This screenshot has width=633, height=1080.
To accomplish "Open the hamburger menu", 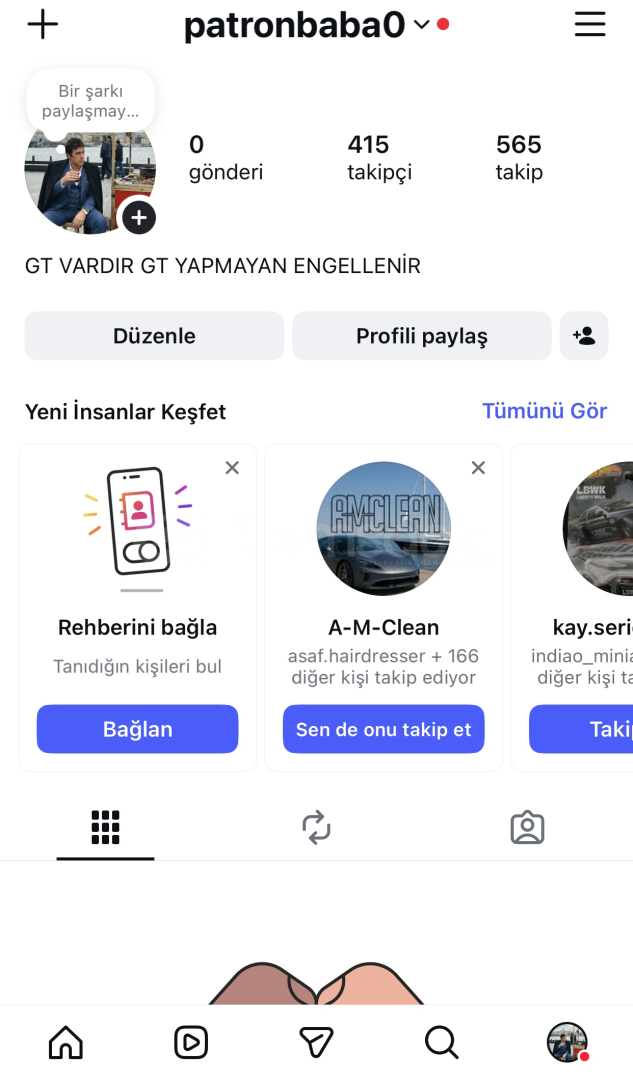I will coord(590,24).
